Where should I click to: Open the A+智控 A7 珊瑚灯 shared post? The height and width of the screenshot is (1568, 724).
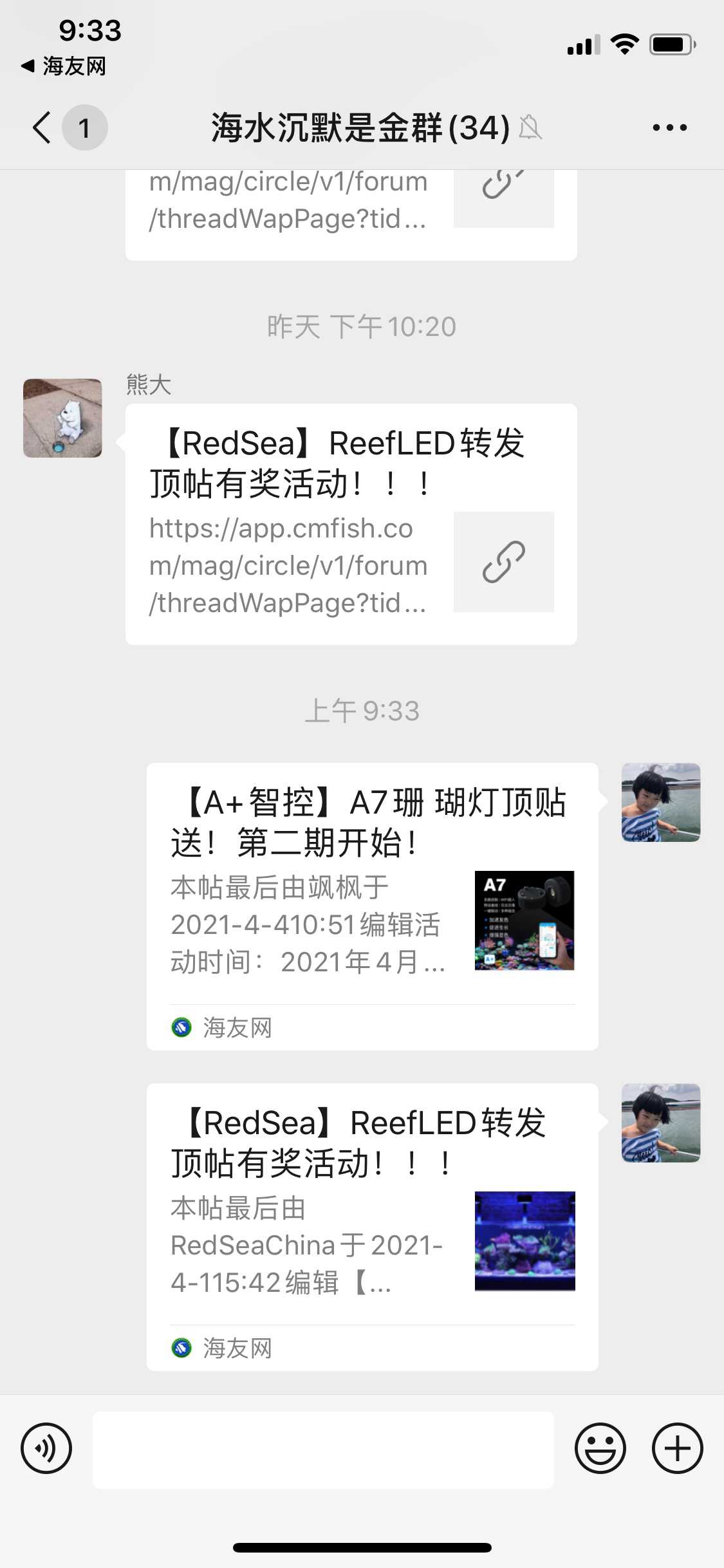372,906
